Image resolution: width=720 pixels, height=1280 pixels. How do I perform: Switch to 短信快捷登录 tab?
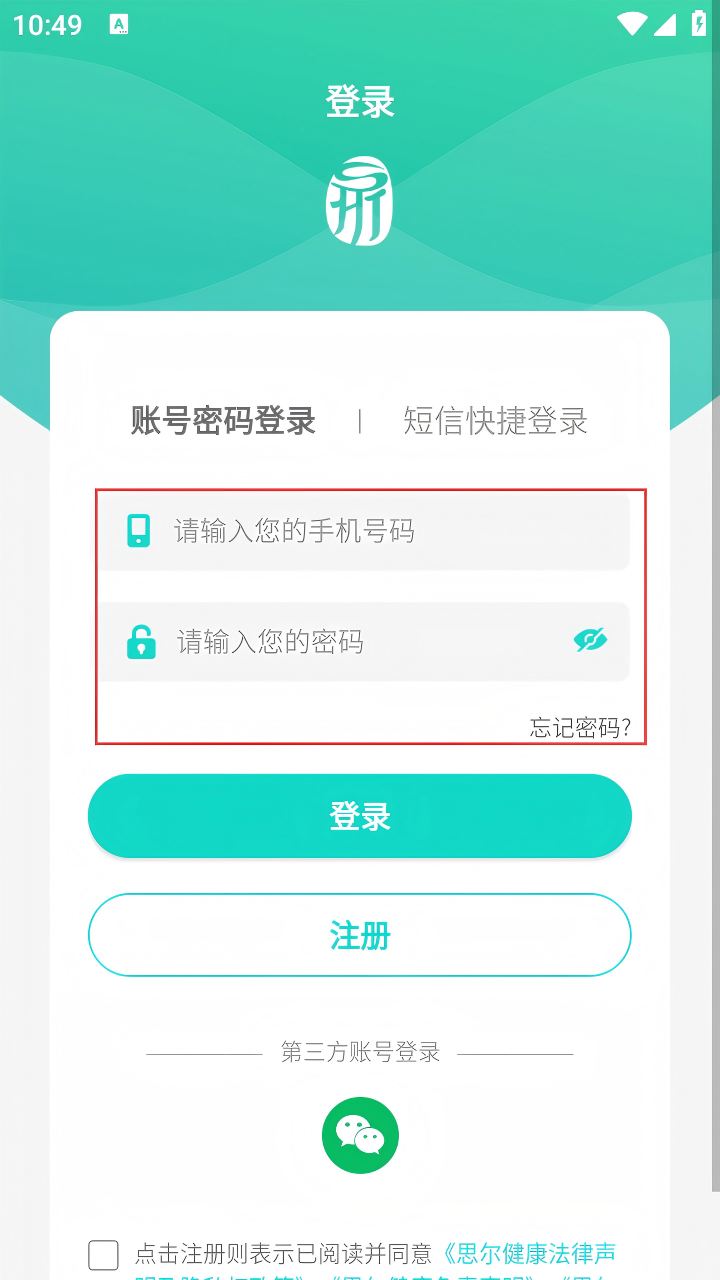(x=495, y=421)
